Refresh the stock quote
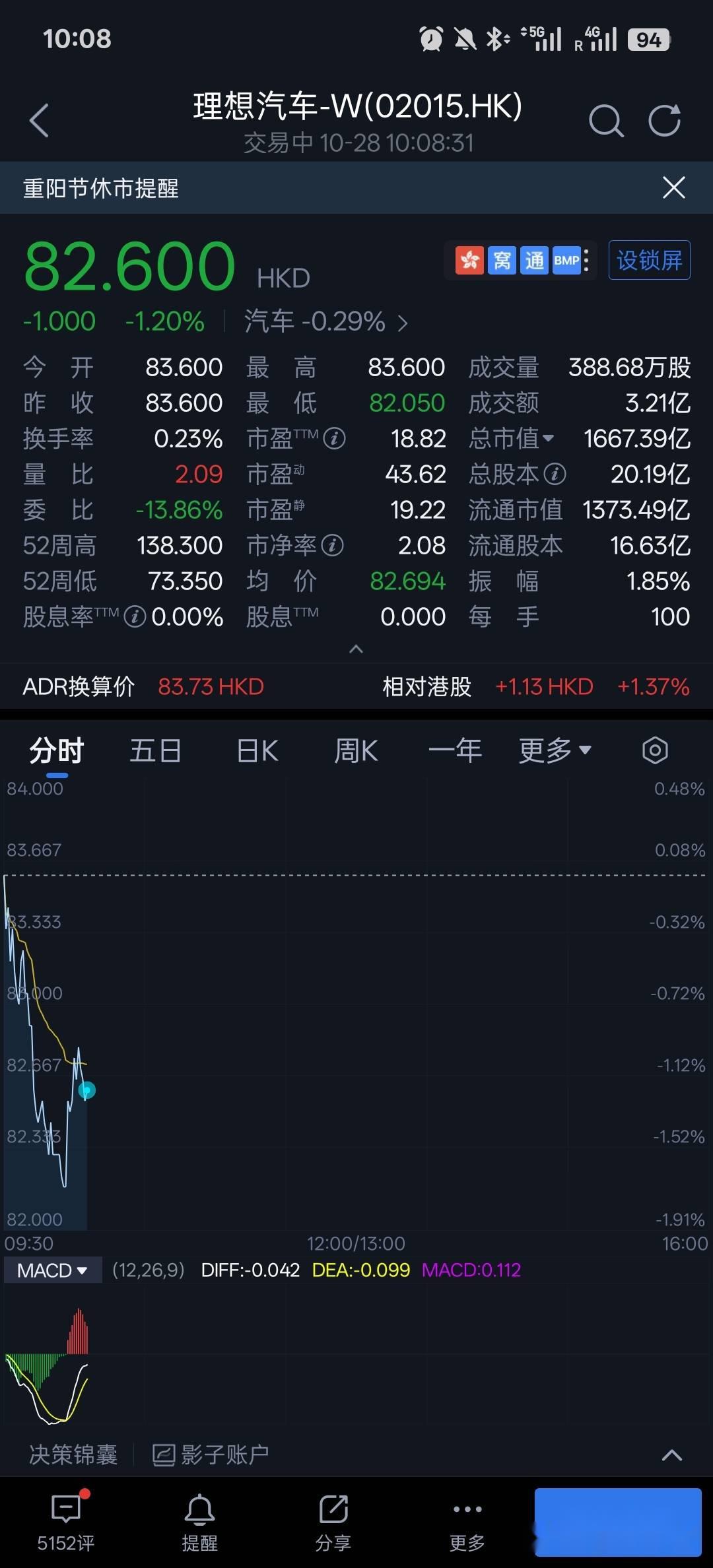This screenshot has width=713, height=1568. (x=665, y=121)
